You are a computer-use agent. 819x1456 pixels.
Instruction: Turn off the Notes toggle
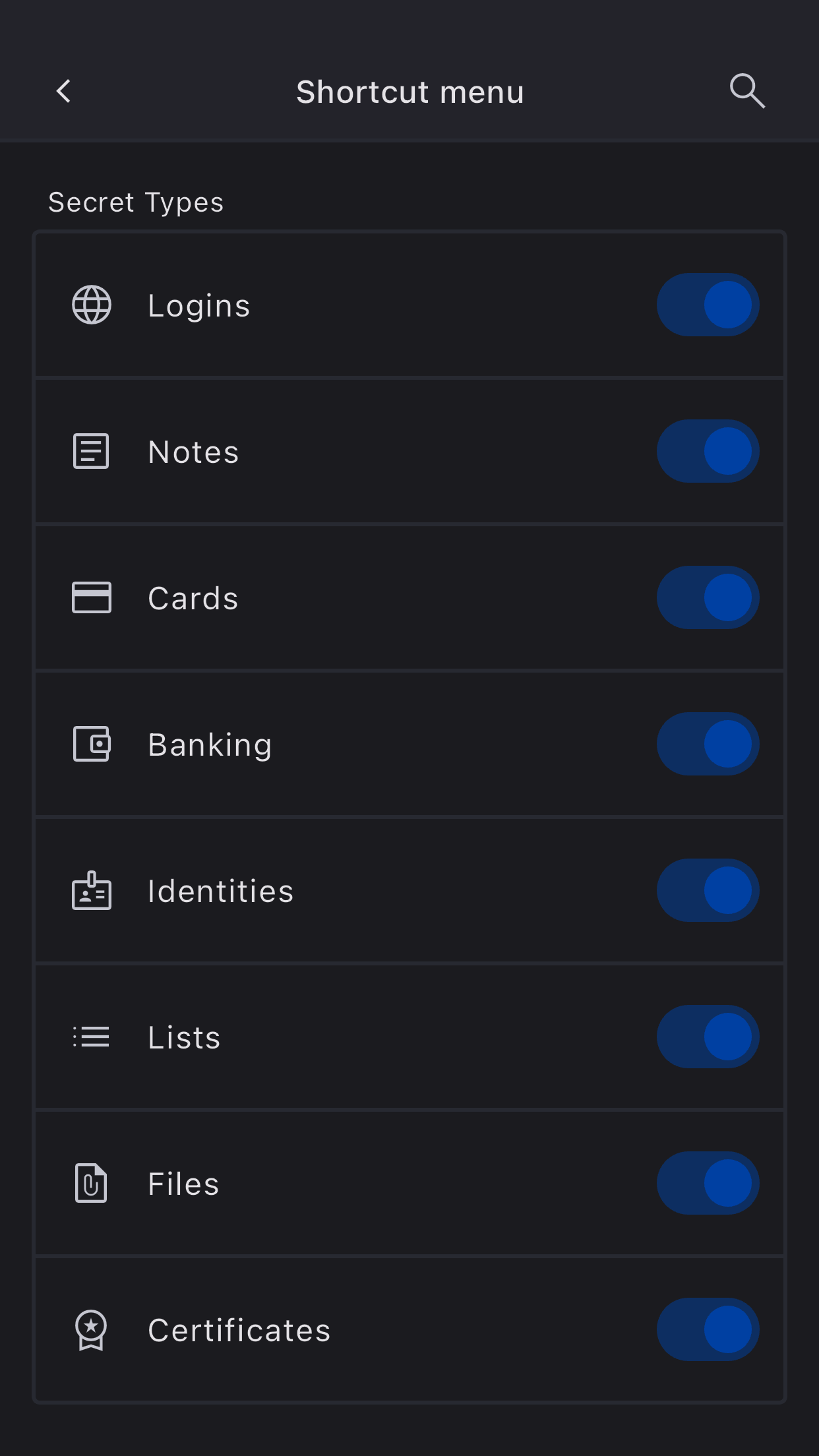(708, 451)
